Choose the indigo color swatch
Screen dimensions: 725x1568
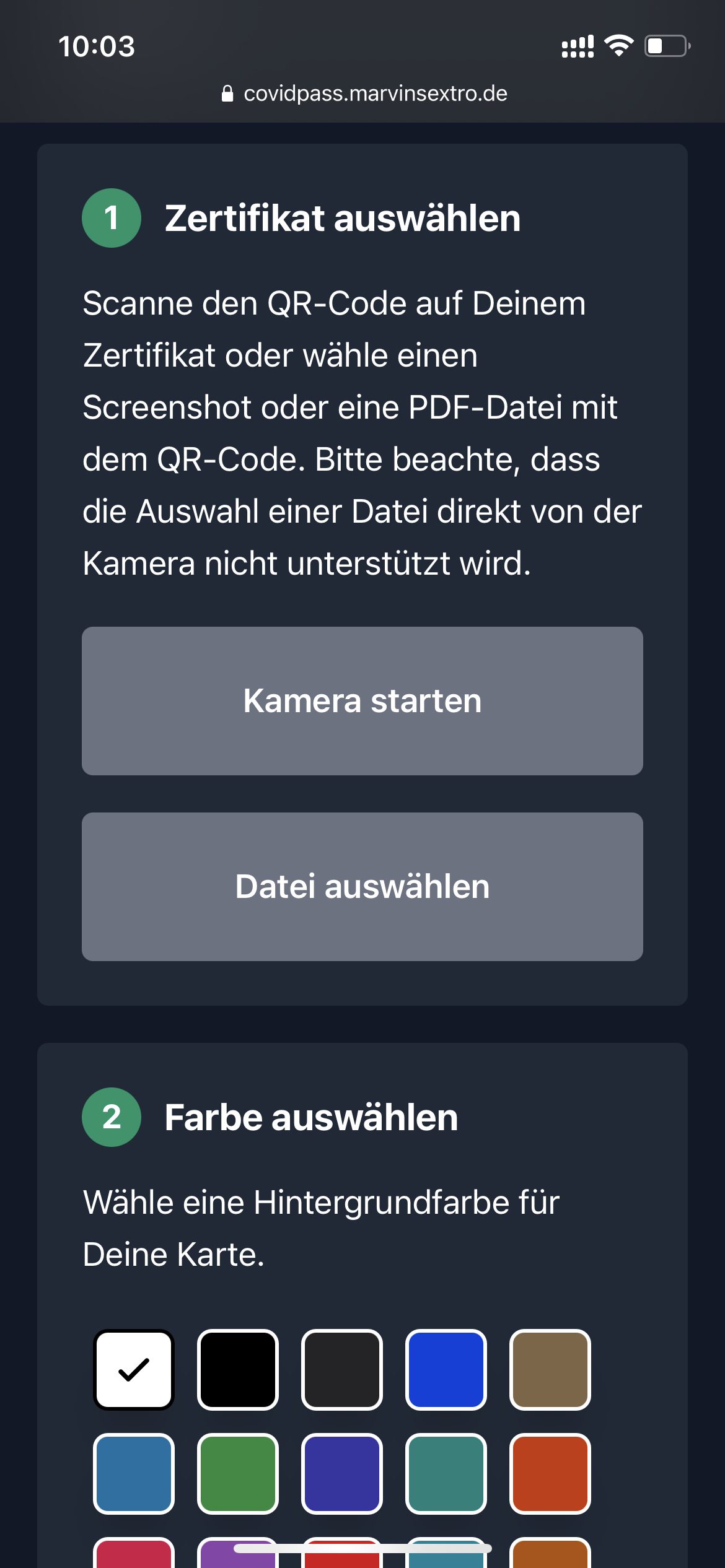pos(342,1474)
